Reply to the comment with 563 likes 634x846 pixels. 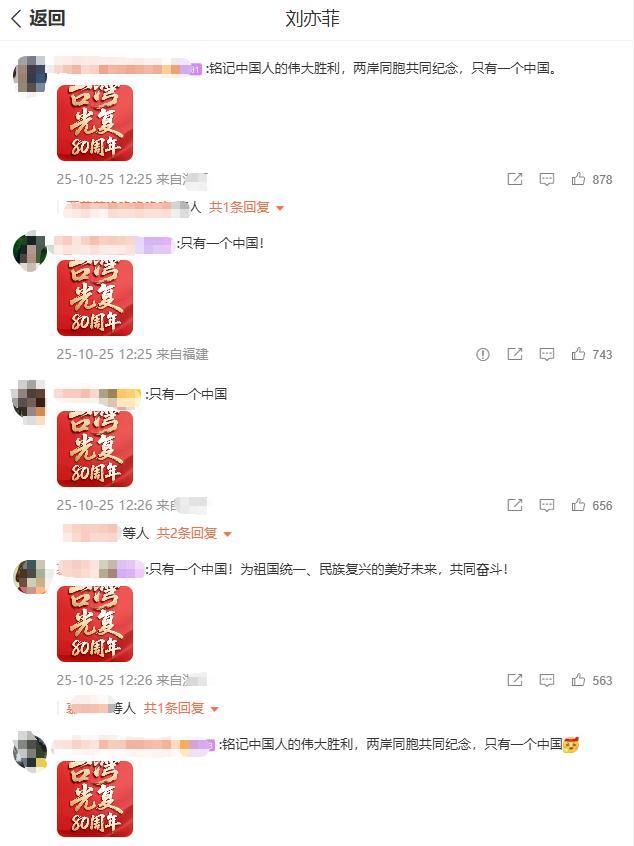click(x=547, y=680)
